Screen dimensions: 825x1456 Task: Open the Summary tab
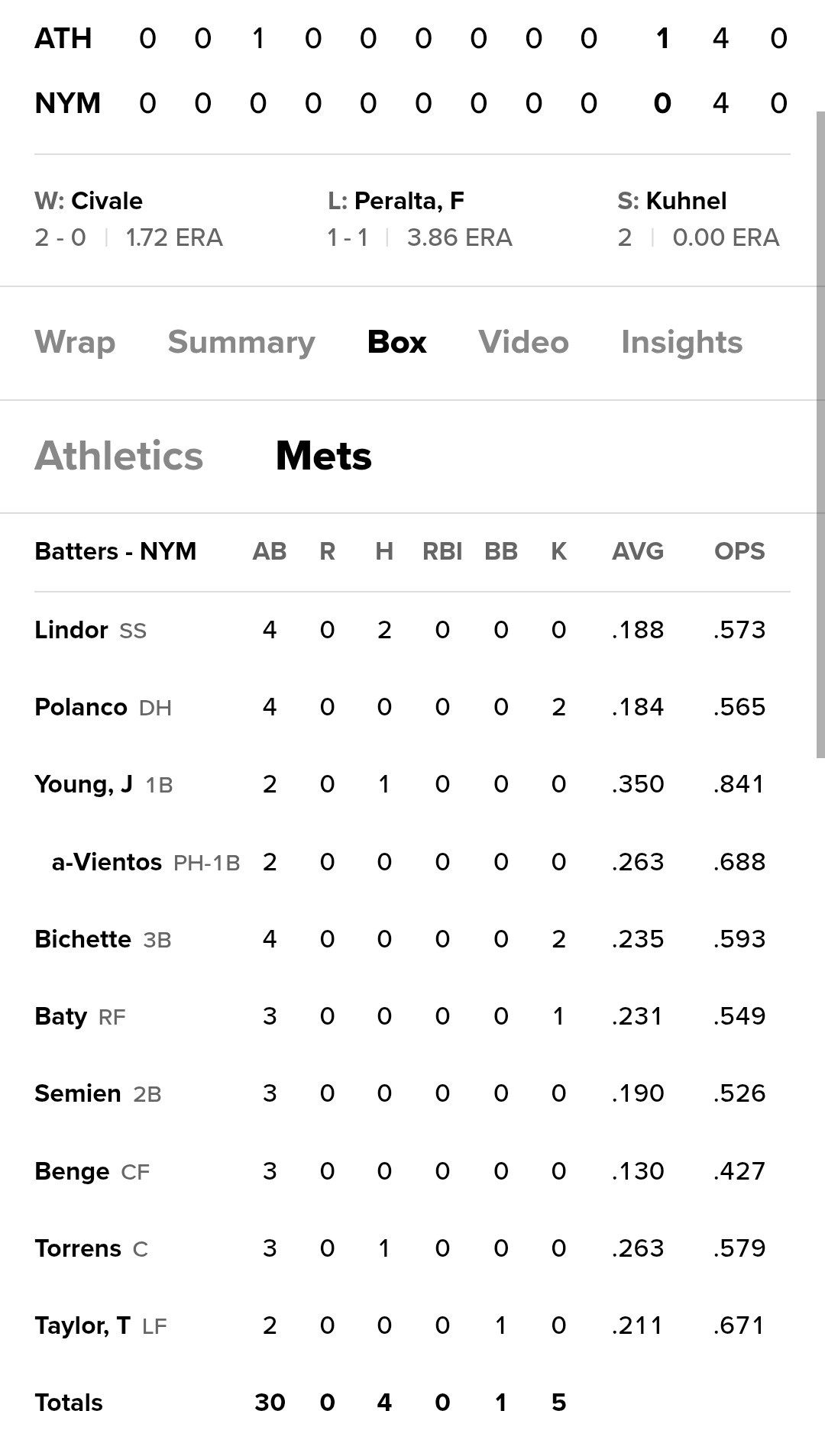[x=241, y=343]
